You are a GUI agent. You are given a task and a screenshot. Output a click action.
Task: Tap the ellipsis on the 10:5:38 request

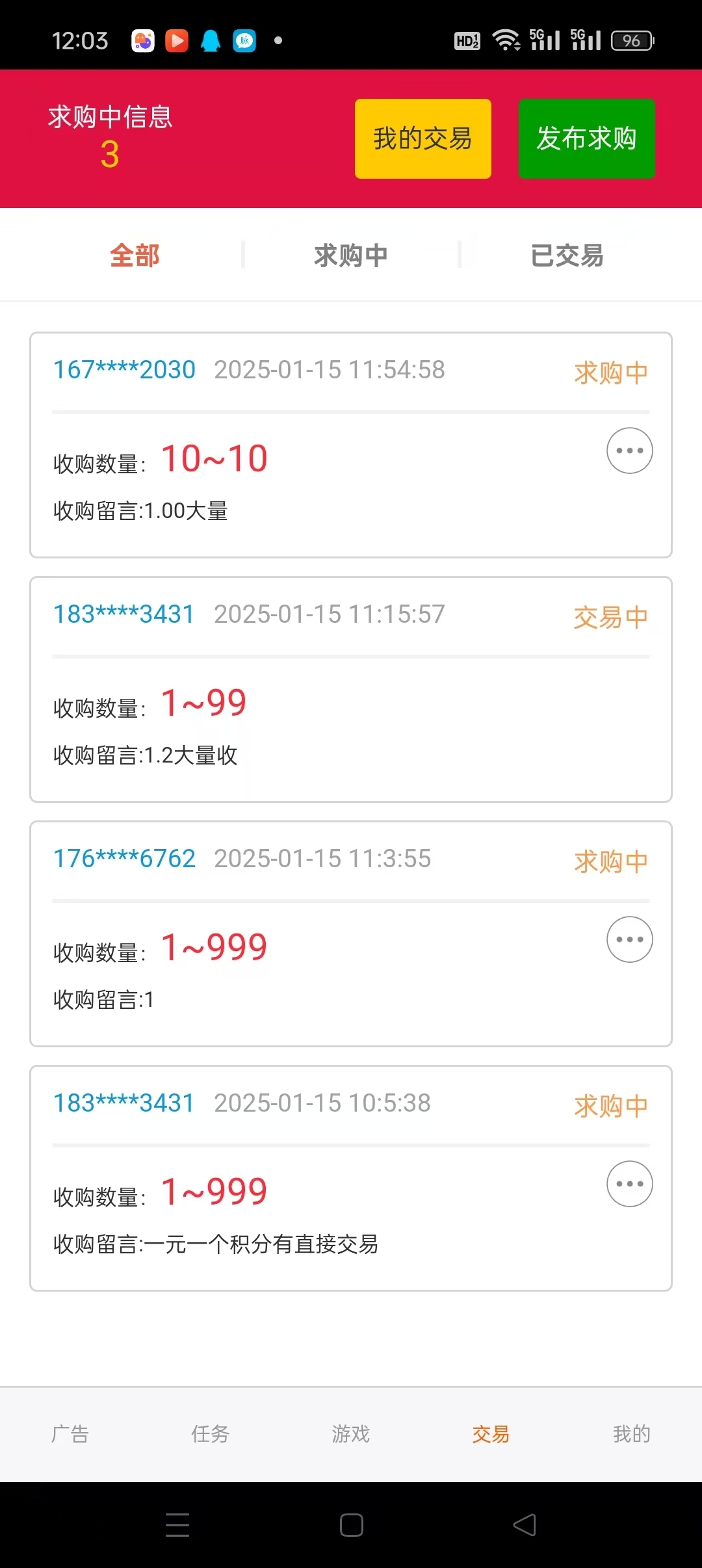(629, 1184)
